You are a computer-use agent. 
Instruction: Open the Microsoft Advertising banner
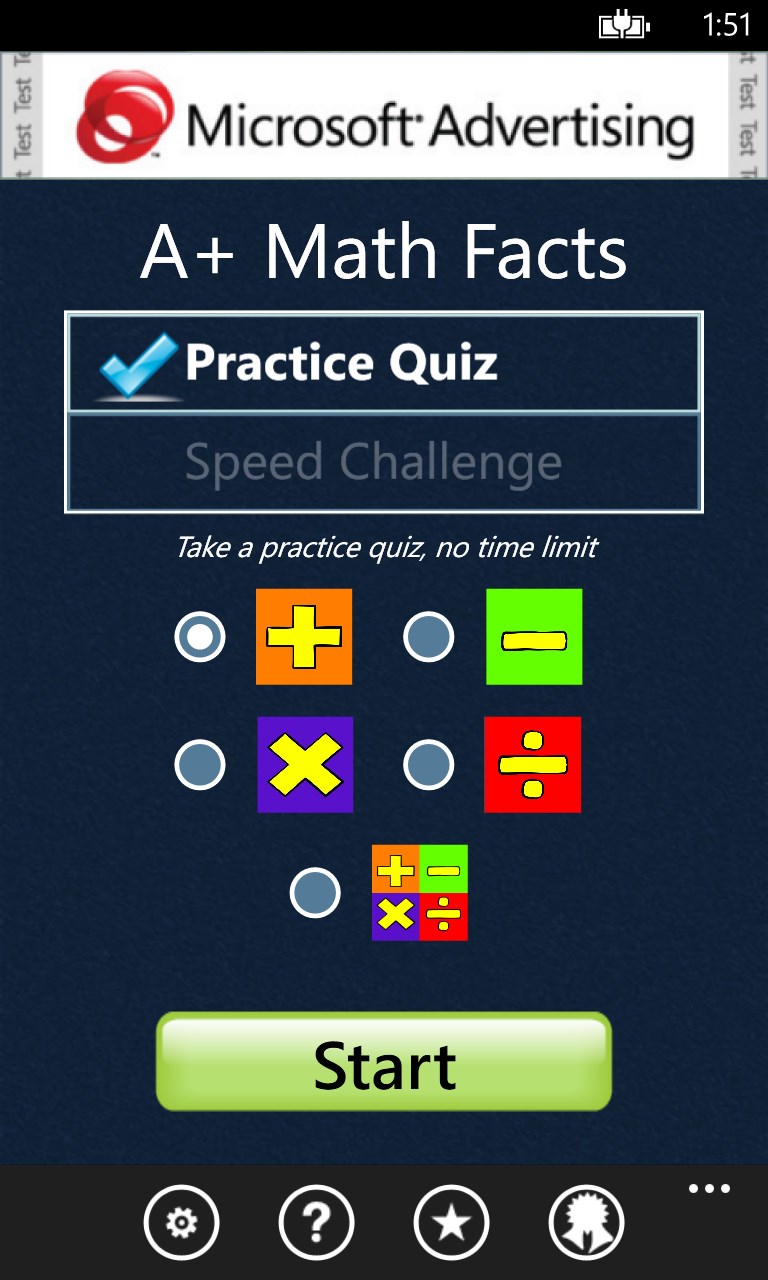[384, 116]
